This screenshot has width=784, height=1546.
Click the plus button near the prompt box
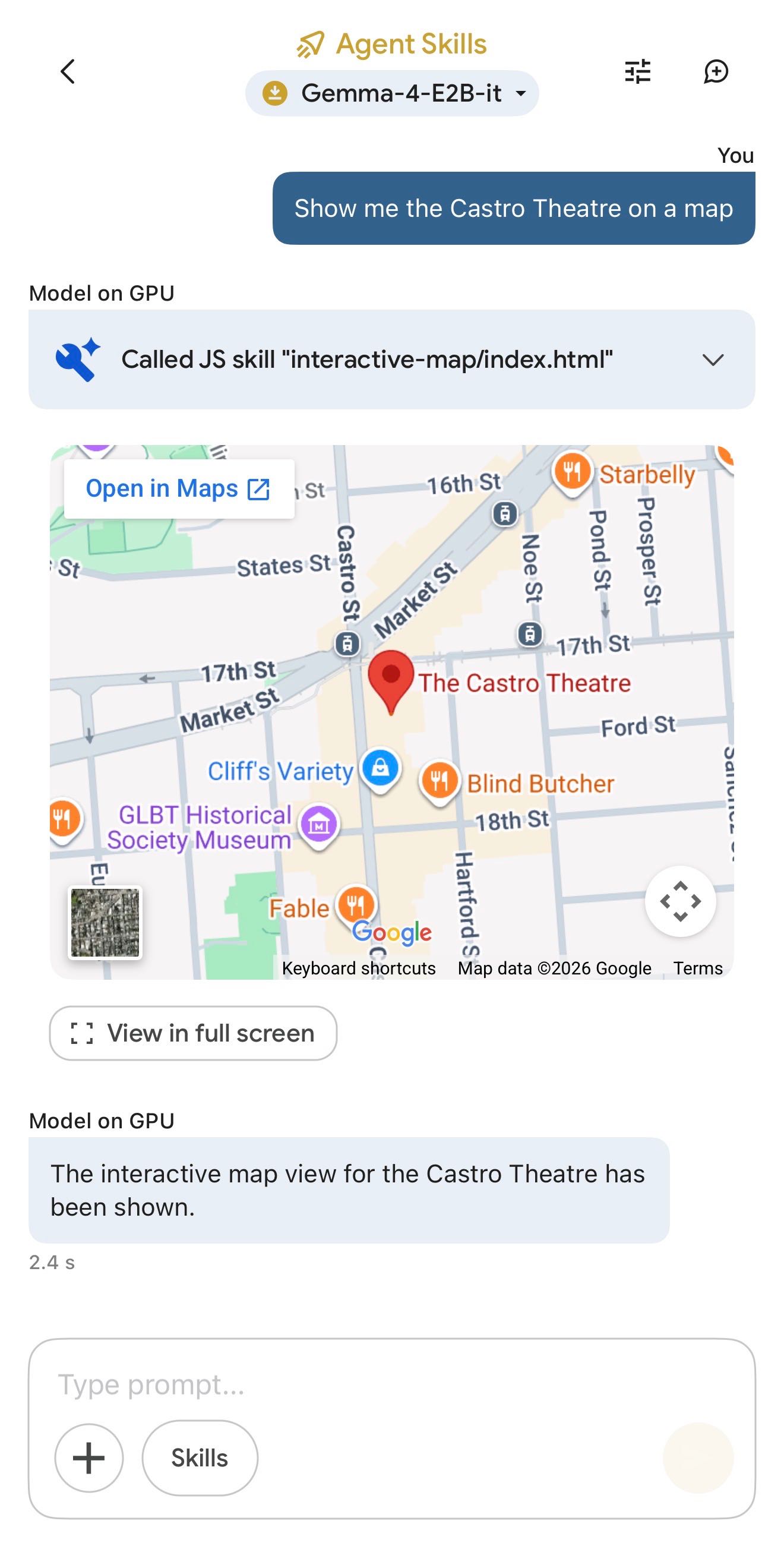[88, 1458]
